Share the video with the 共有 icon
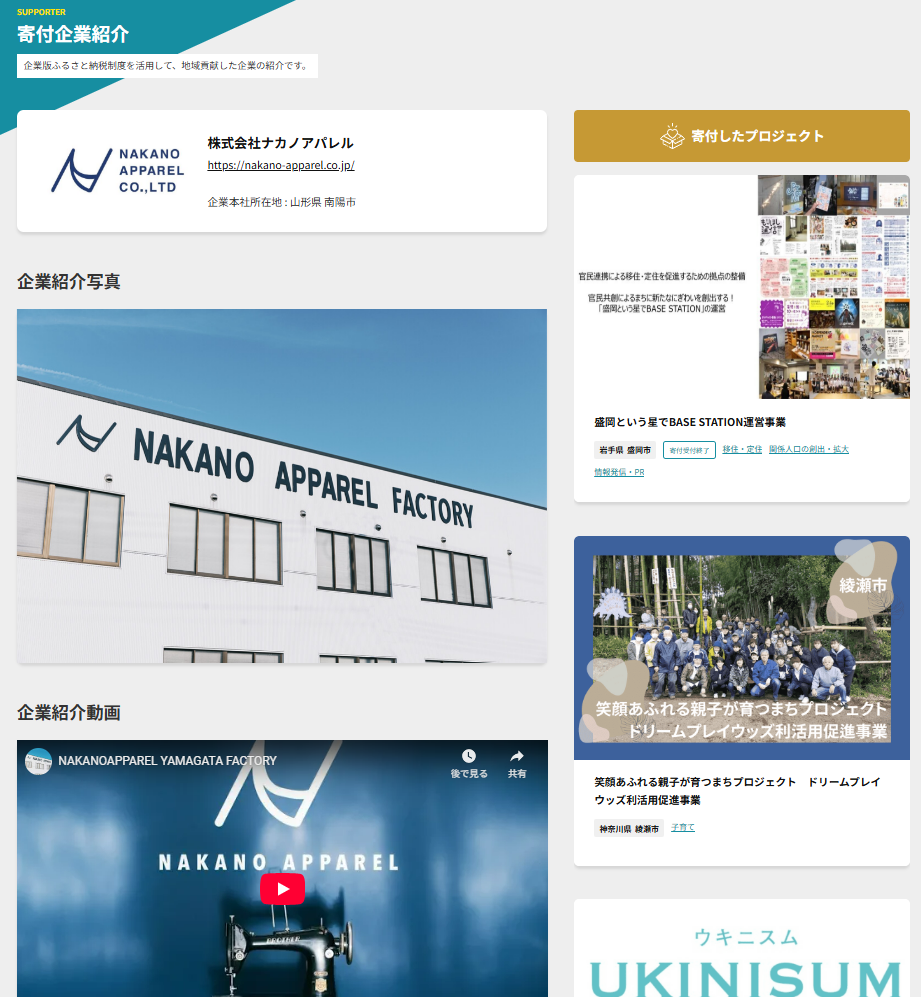 (x=517, y=763)
